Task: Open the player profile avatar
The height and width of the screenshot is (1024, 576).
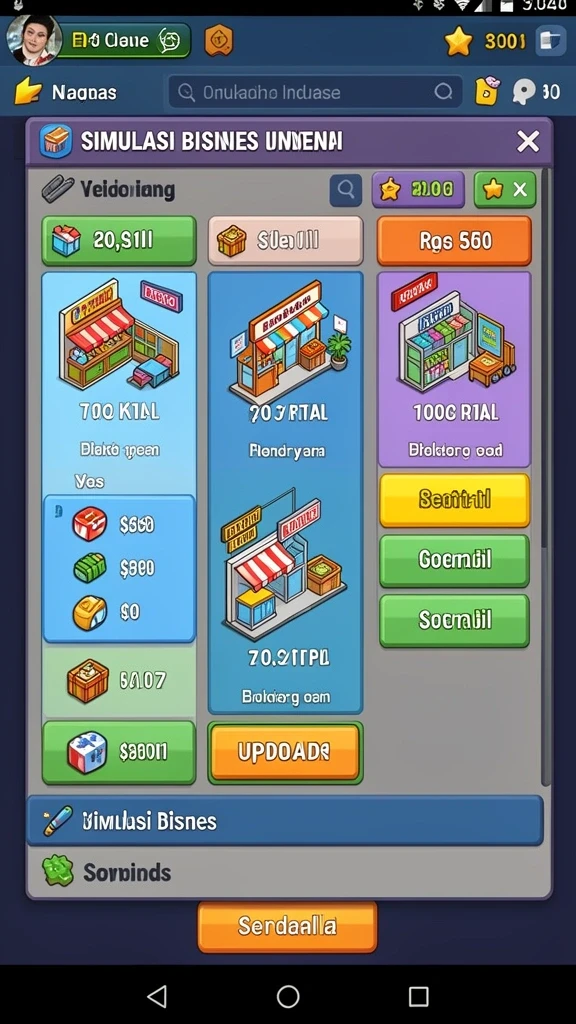Action: pyautogui.click(x=34, y=40)
